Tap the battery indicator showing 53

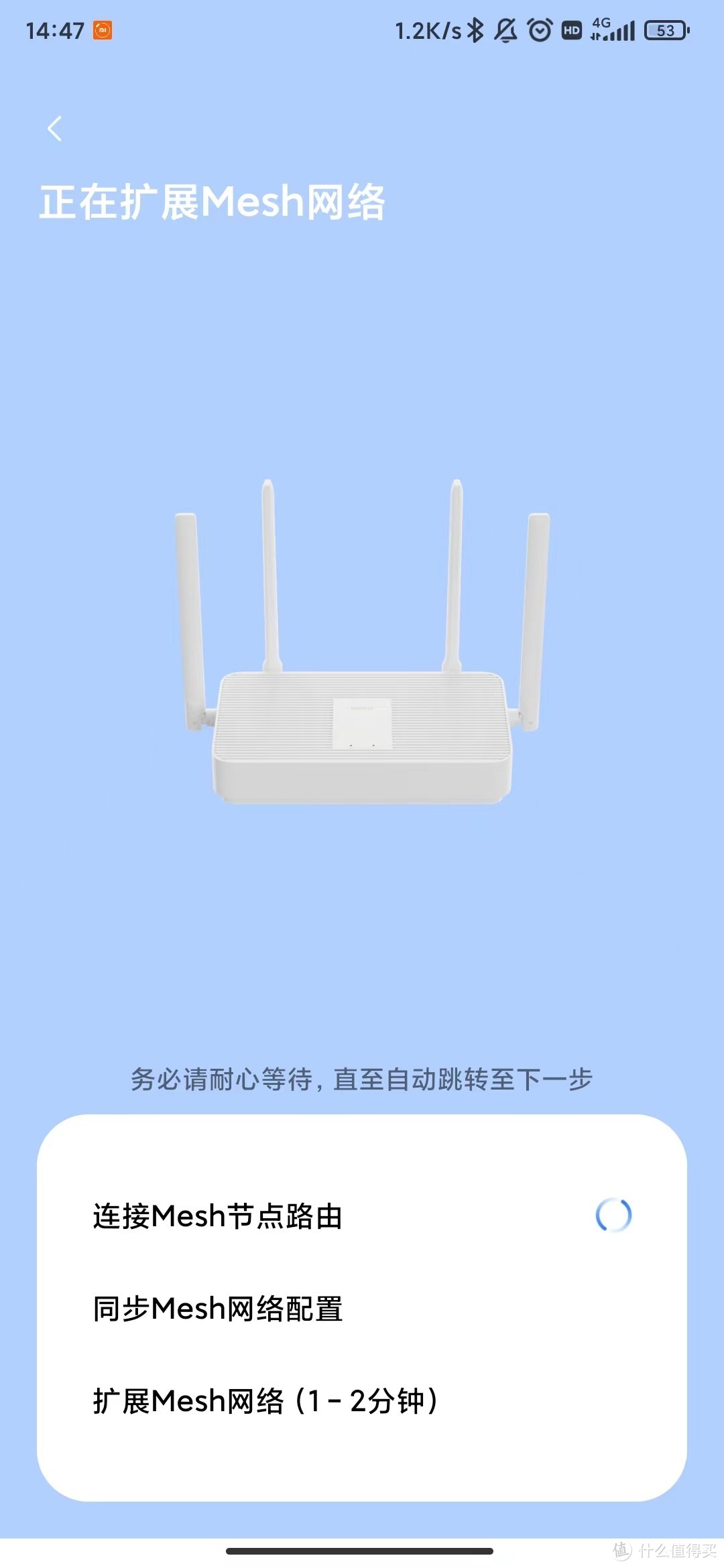coord(666,29)
